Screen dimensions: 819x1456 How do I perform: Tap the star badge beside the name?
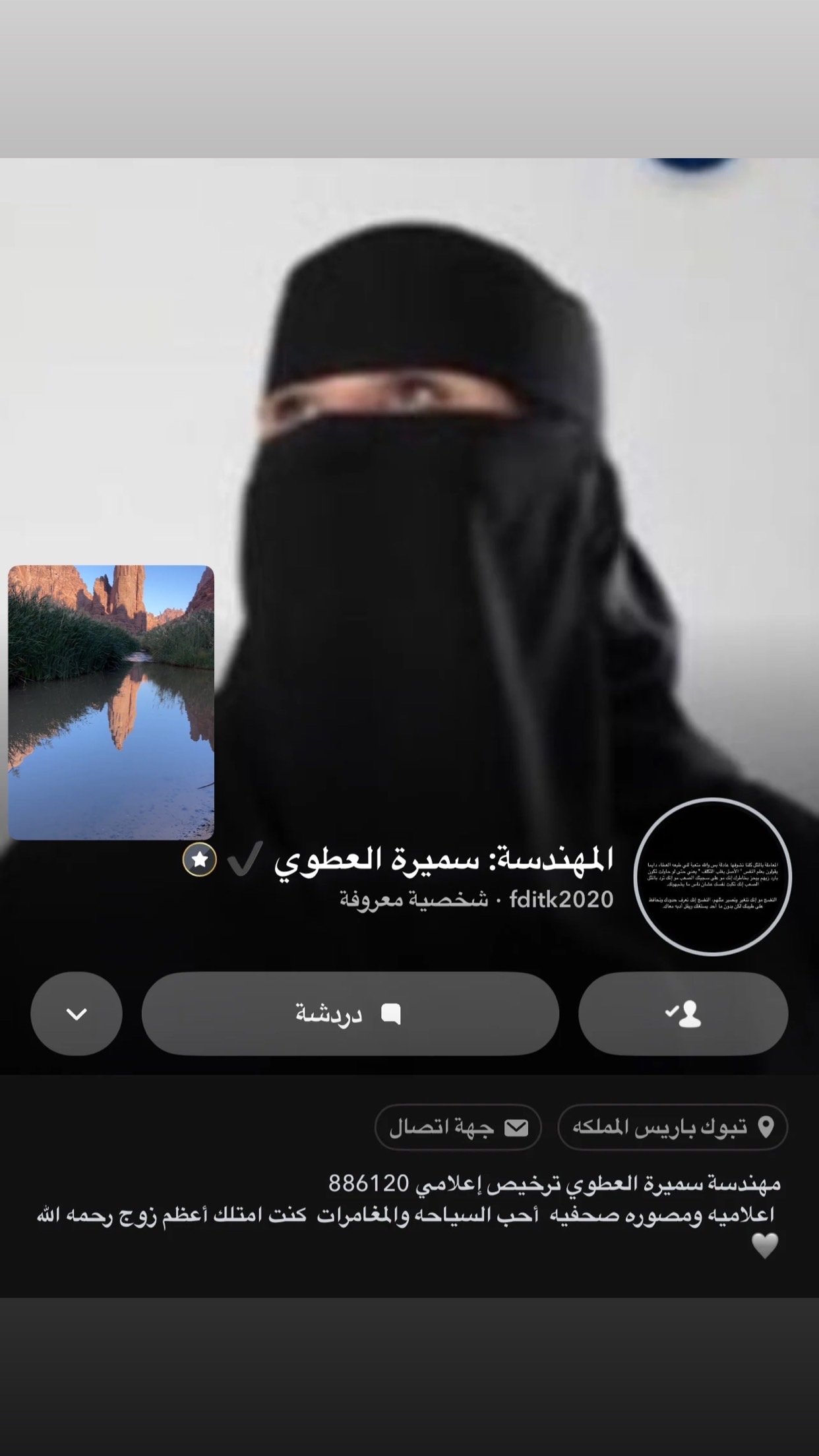tap(200, 859)
